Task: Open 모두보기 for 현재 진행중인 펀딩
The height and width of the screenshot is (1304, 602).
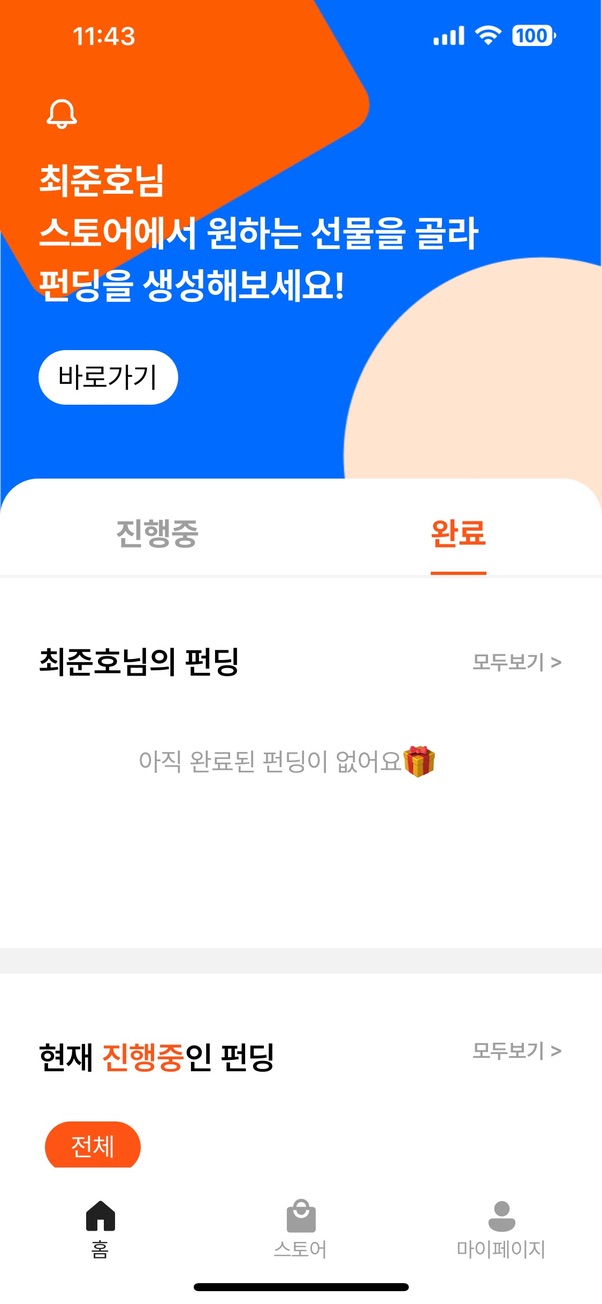Action: [516, 1050]
